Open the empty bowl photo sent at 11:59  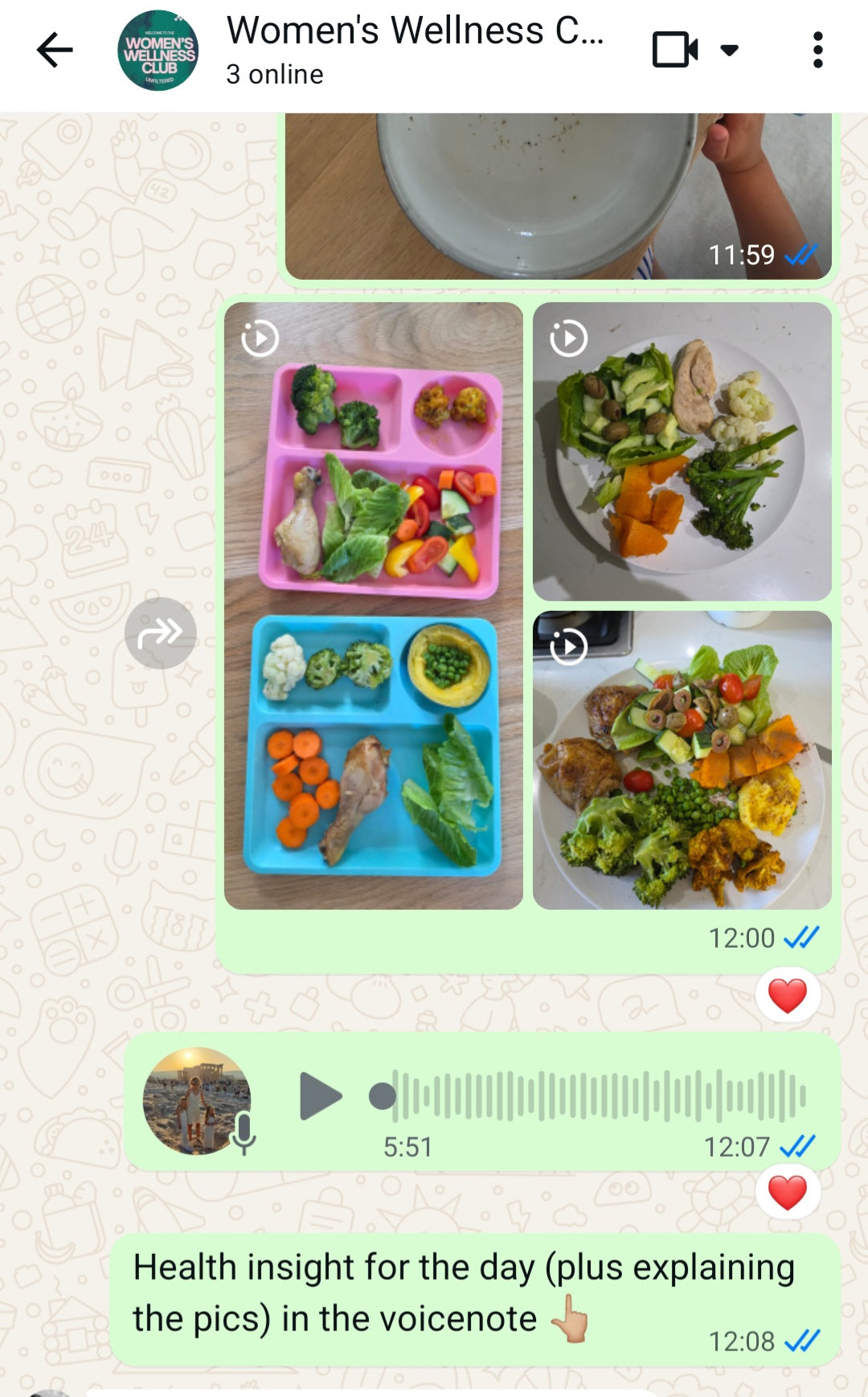coord(558,195)
